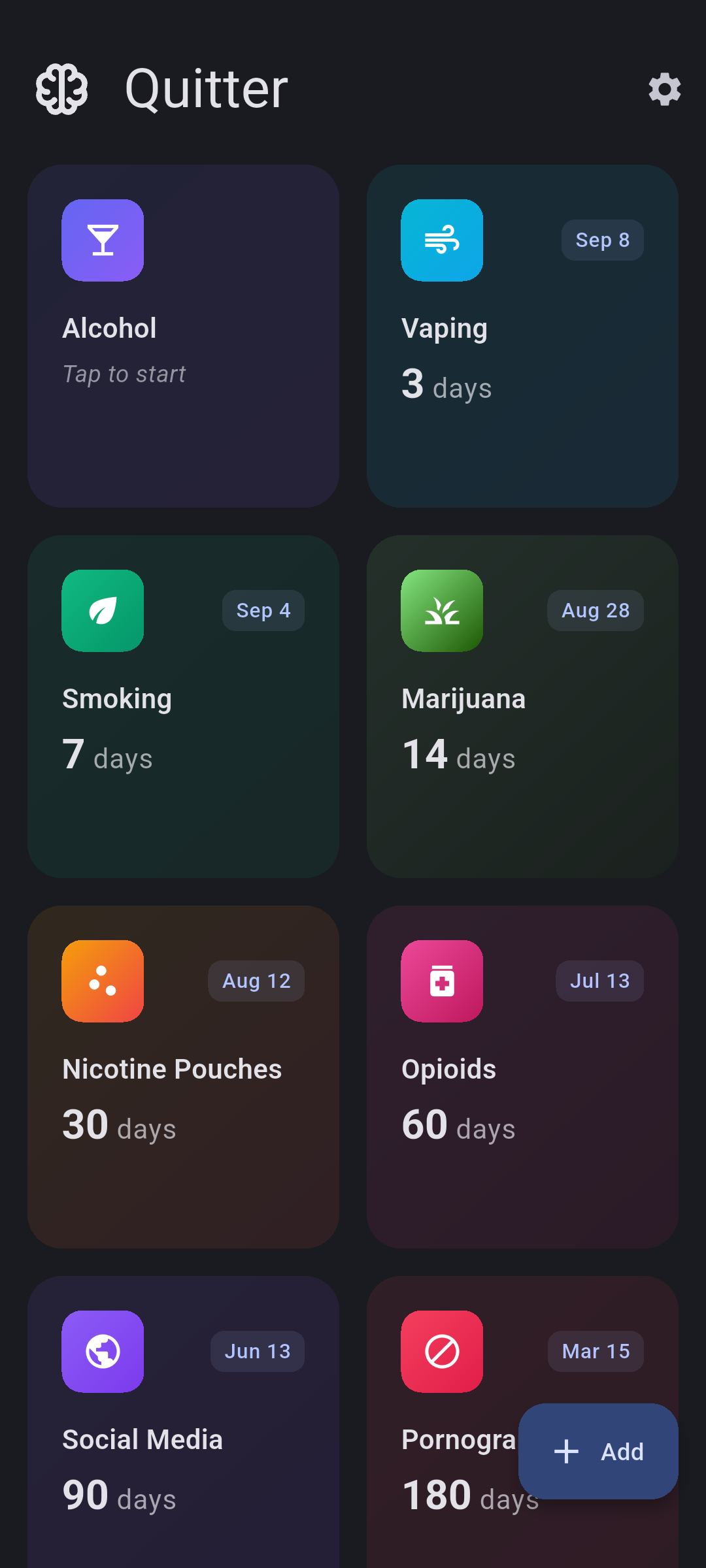Click the Opioids medical kit icon
This screenshot has width=706, height=1568.
(442, 980)
